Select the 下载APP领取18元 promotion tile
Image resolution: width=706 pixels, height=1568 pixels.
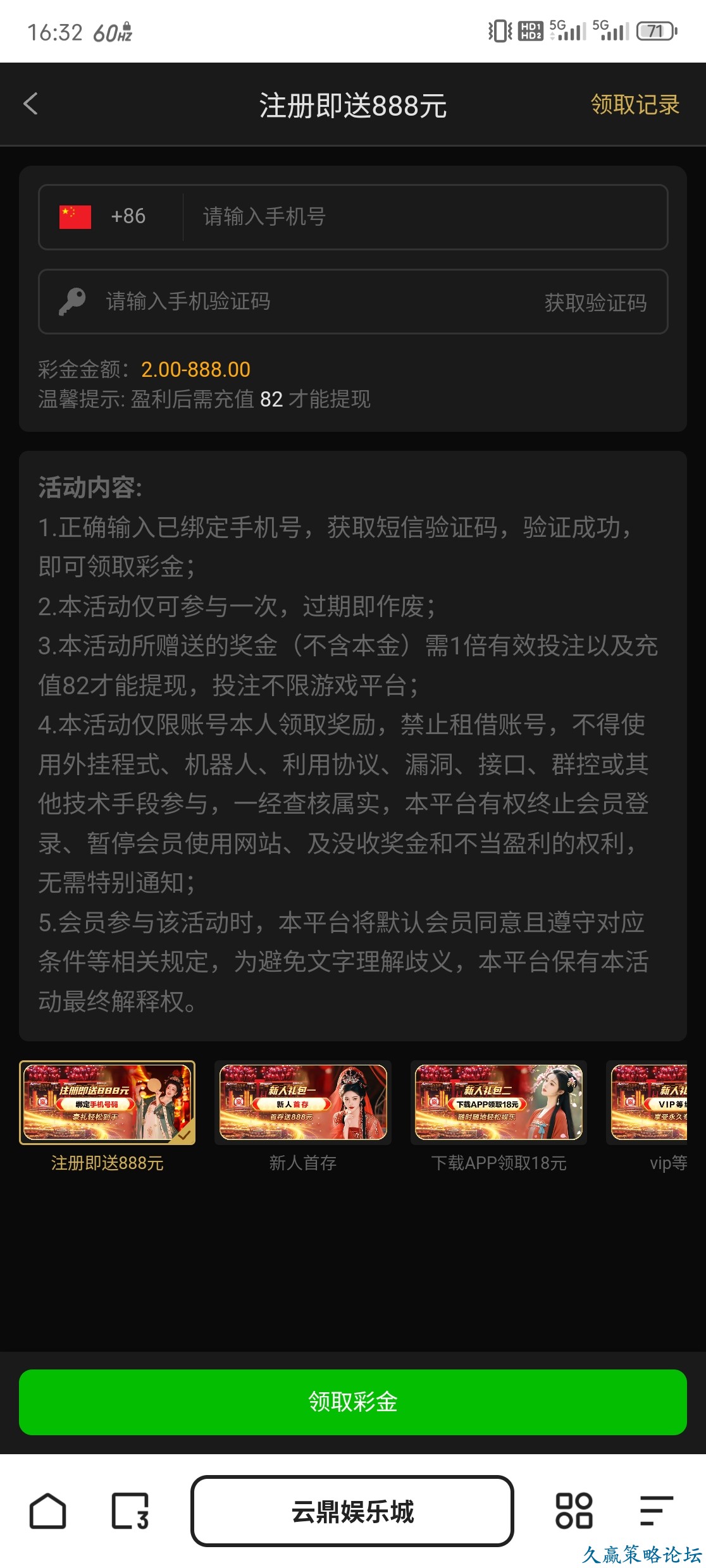(499, 1103)
